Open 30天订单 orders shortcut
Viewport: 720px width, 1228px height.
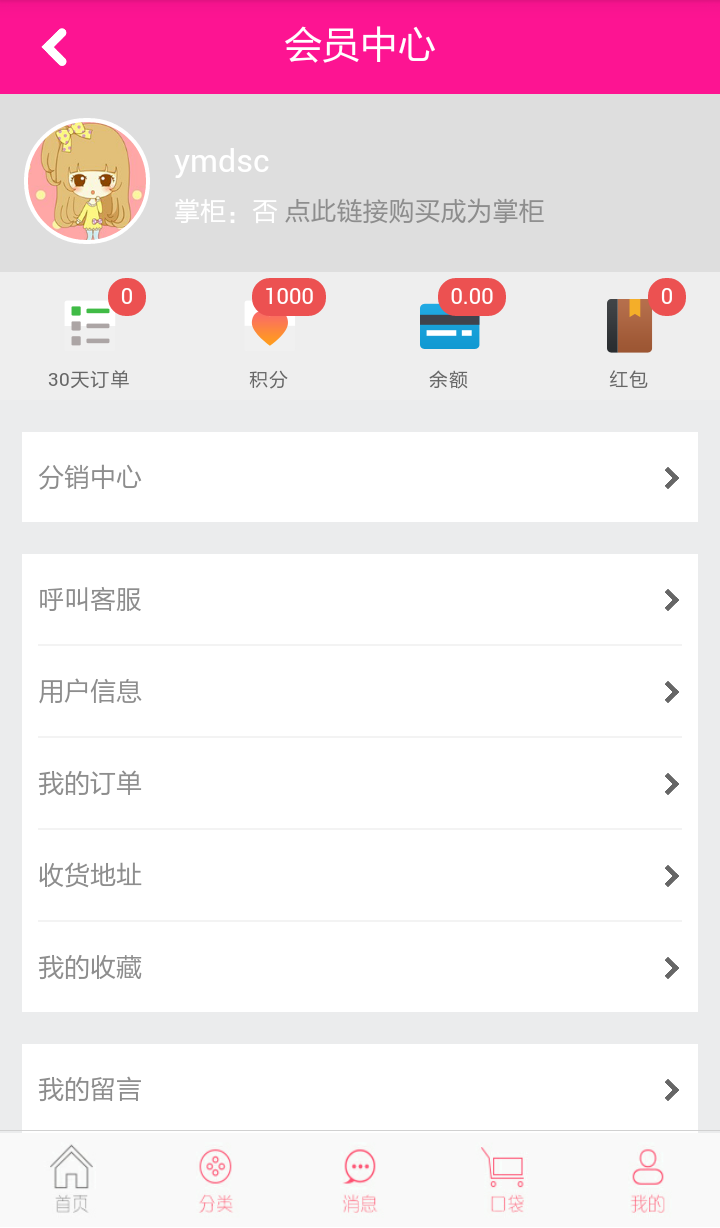[x=89, y=337]
